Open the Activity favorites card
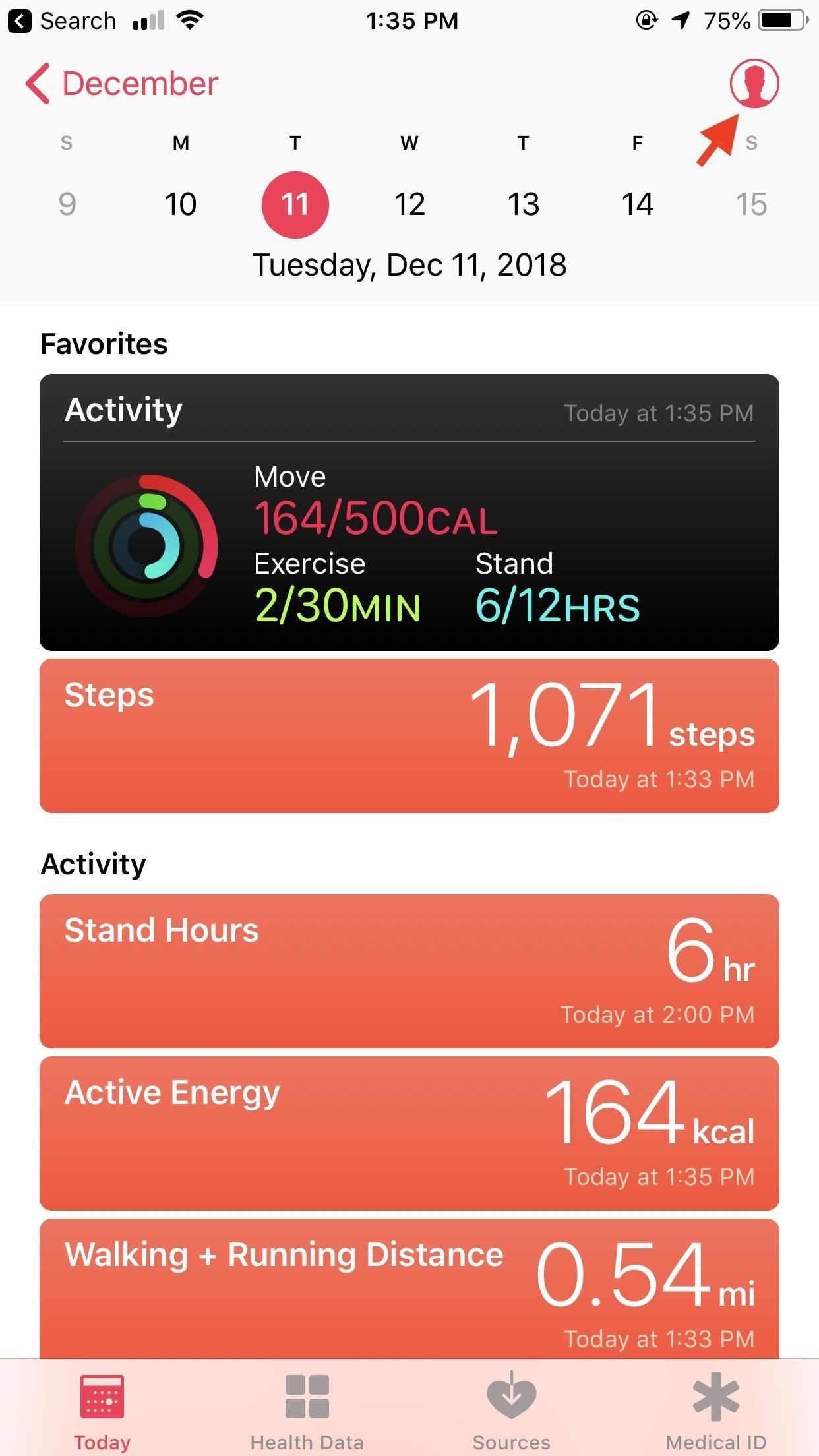This screenshot has height=1456, width=819. tap(409, 511)
